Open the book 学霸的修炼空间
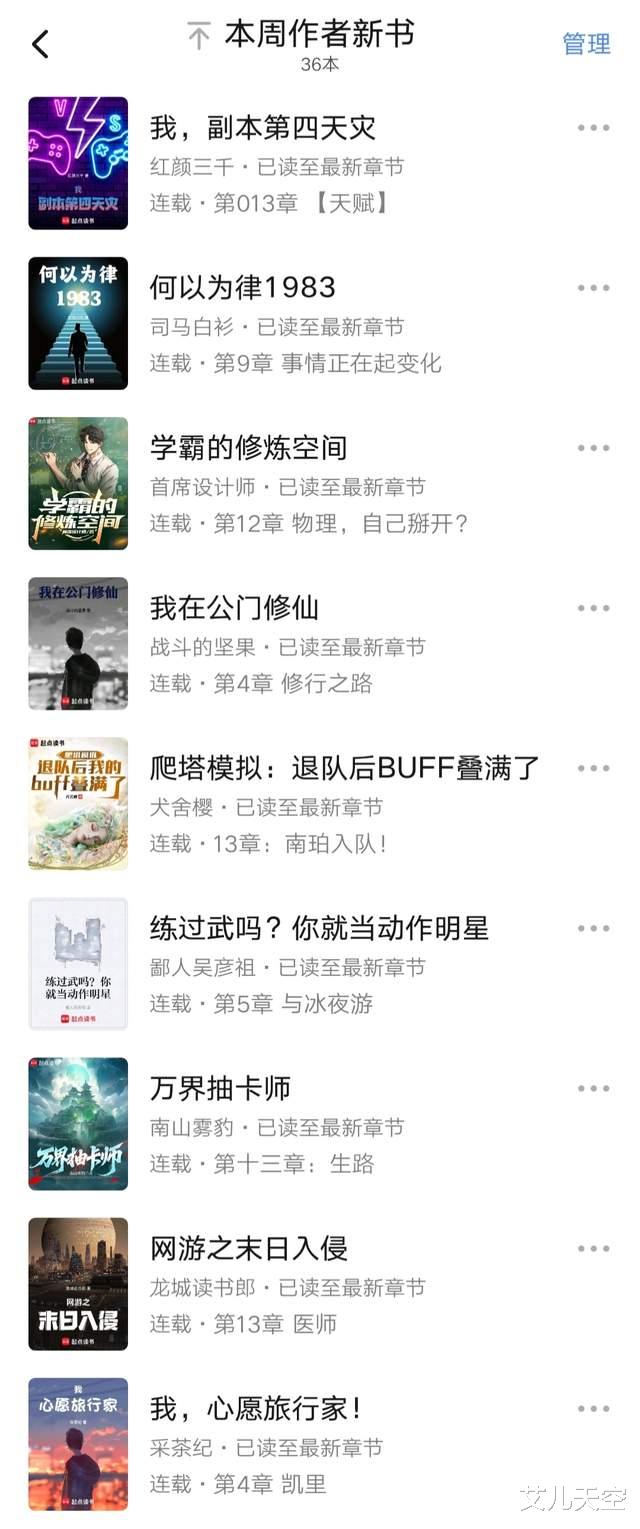This screenshot has height=1529, width=640. point(247,448)
